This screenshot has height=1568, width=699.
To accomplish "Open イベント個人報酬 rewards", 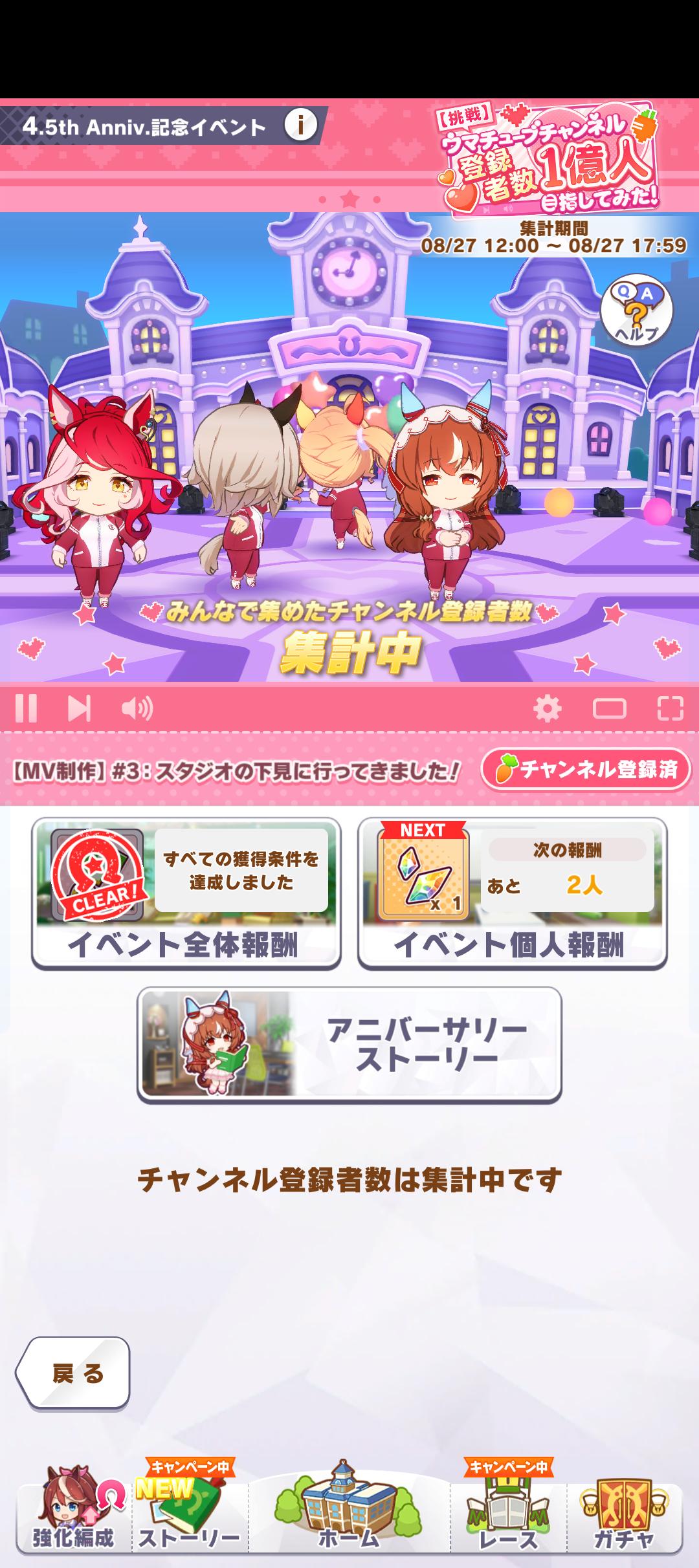I will coord(512,893).
